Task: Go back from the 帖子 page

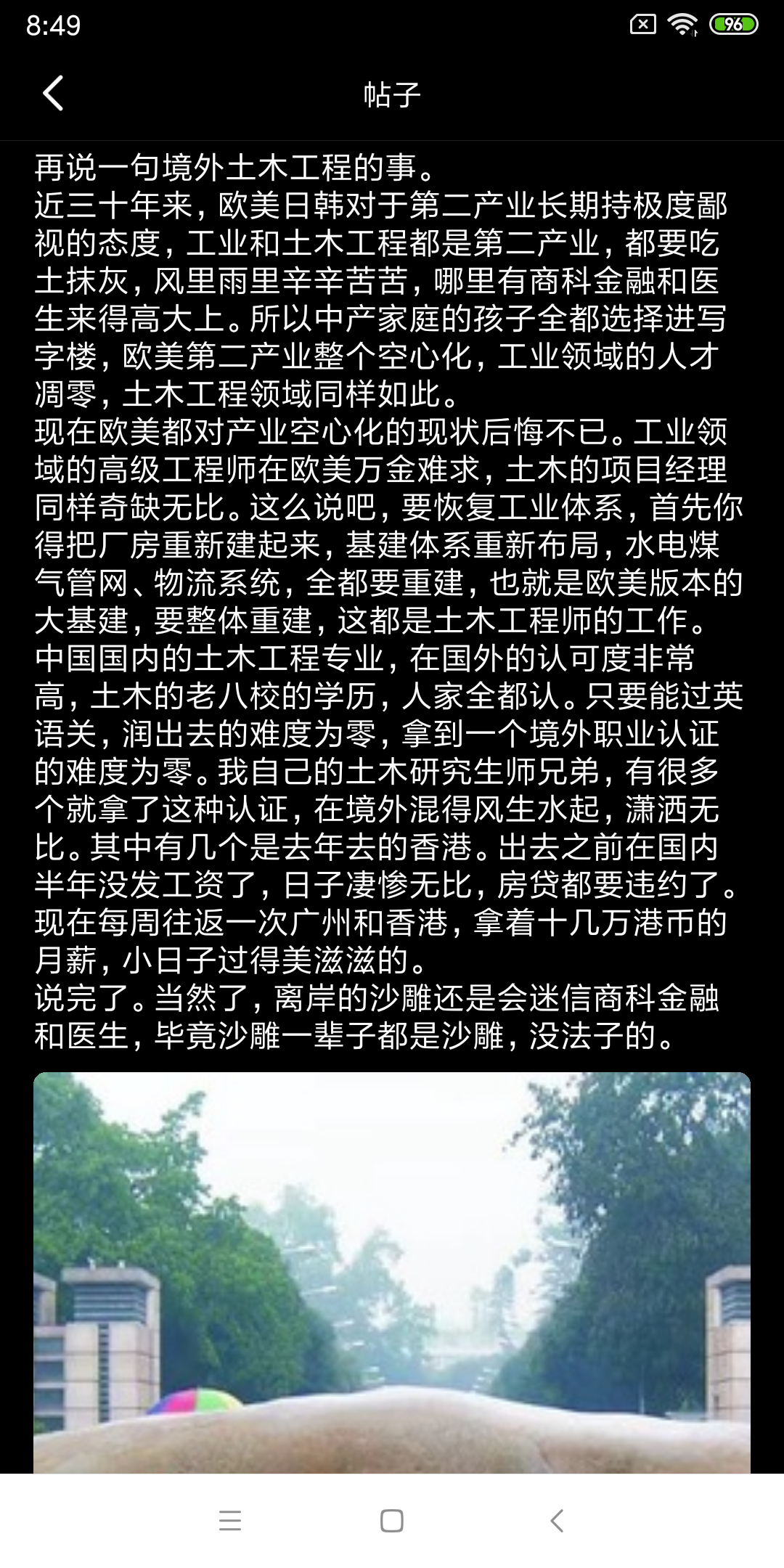Action: click(x=53, y=94)
